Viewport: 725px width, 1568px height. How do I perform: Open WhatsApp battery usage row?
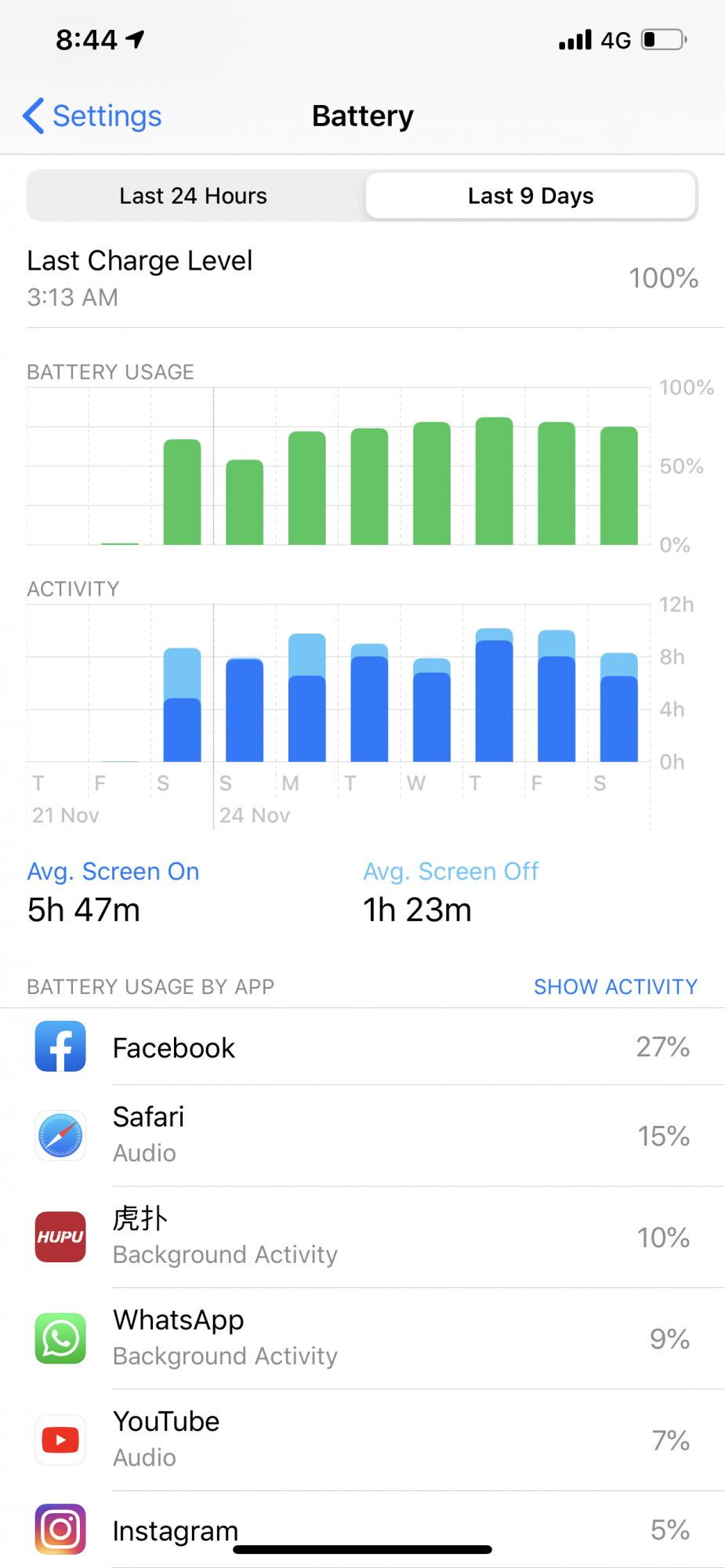362,1338
